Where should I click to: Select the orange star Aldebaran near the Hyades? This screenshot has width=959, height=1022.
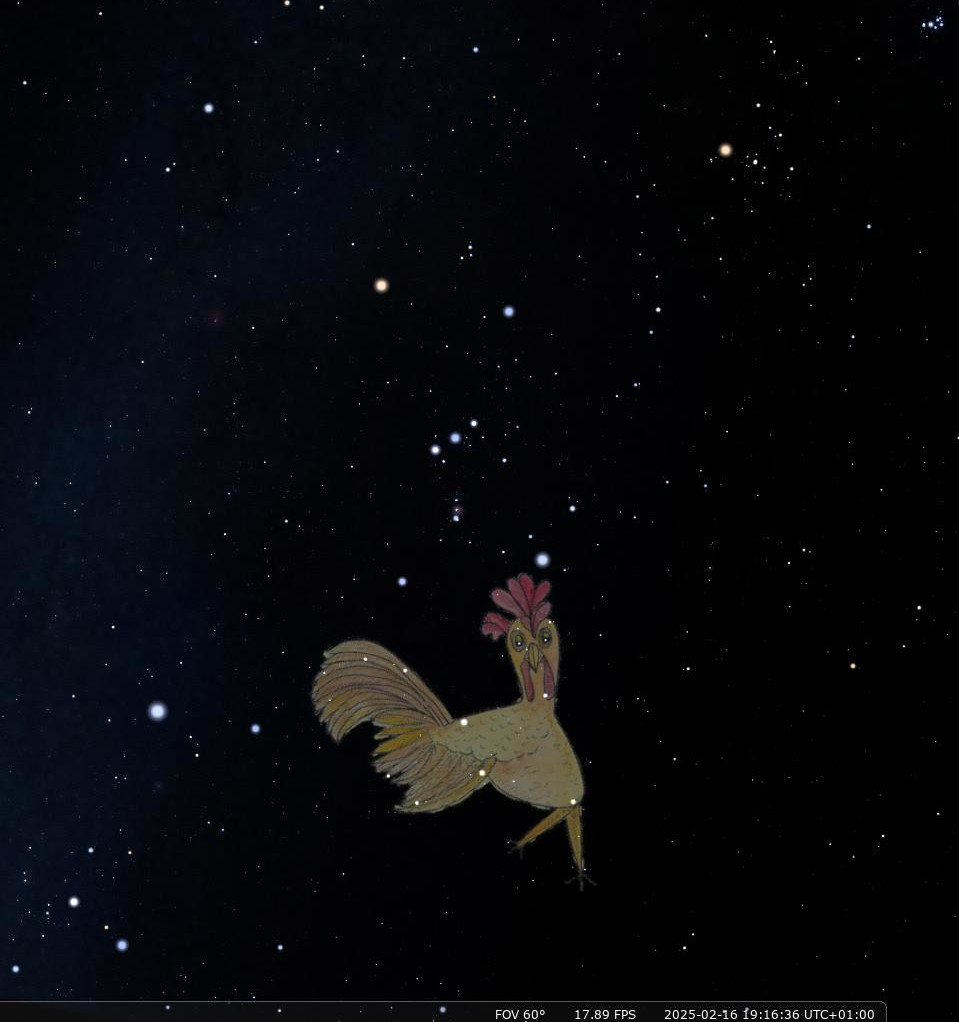tap(725, 150)
